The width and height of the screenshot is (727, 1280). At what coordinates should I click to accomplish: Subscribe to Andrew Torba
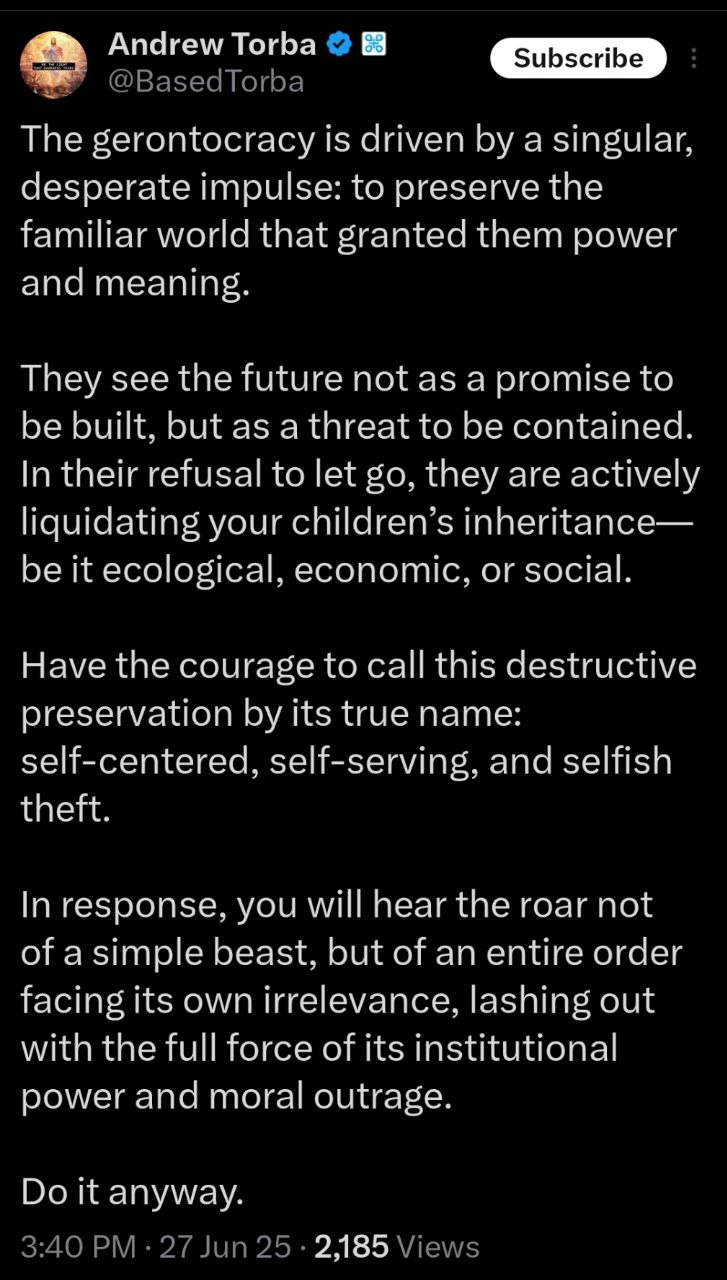pos(578,58)
